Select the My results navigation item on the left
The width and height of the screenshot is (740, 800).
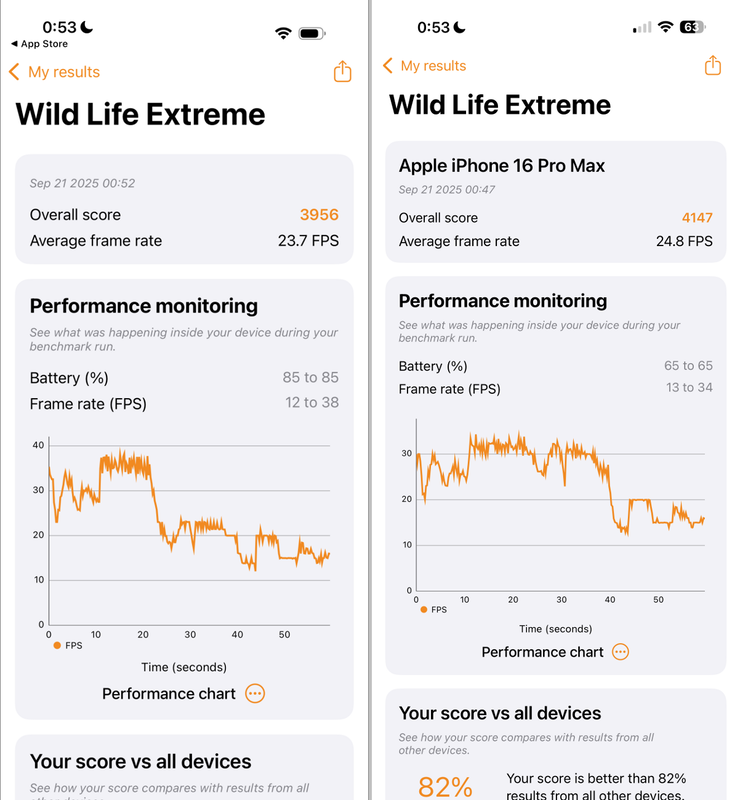click(x=63, y=71)
